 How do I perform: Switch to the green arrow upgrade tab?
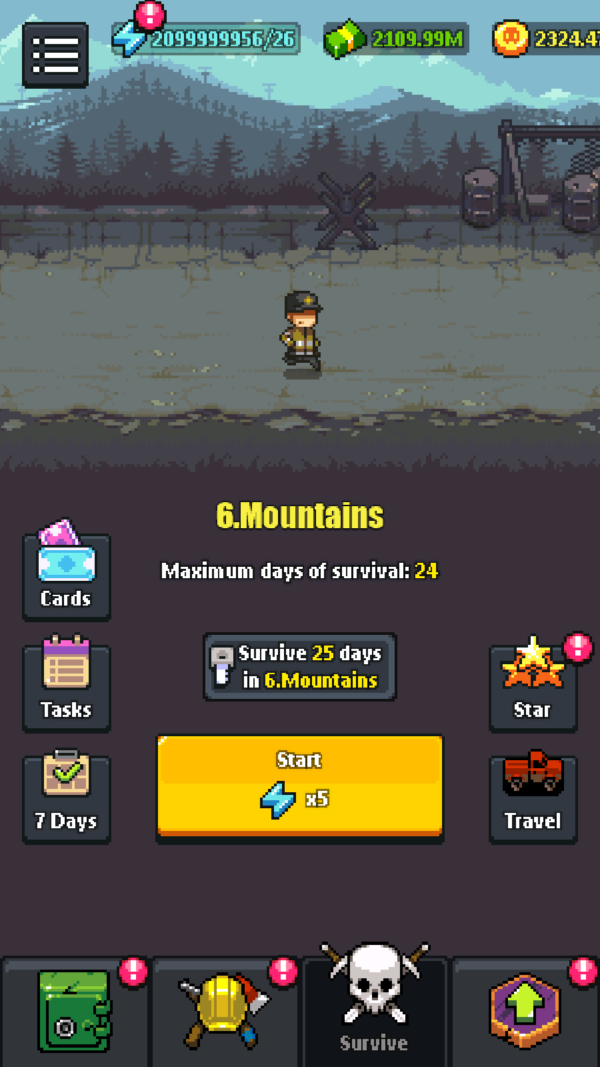pyautogui.click(x=525, y=1010)
